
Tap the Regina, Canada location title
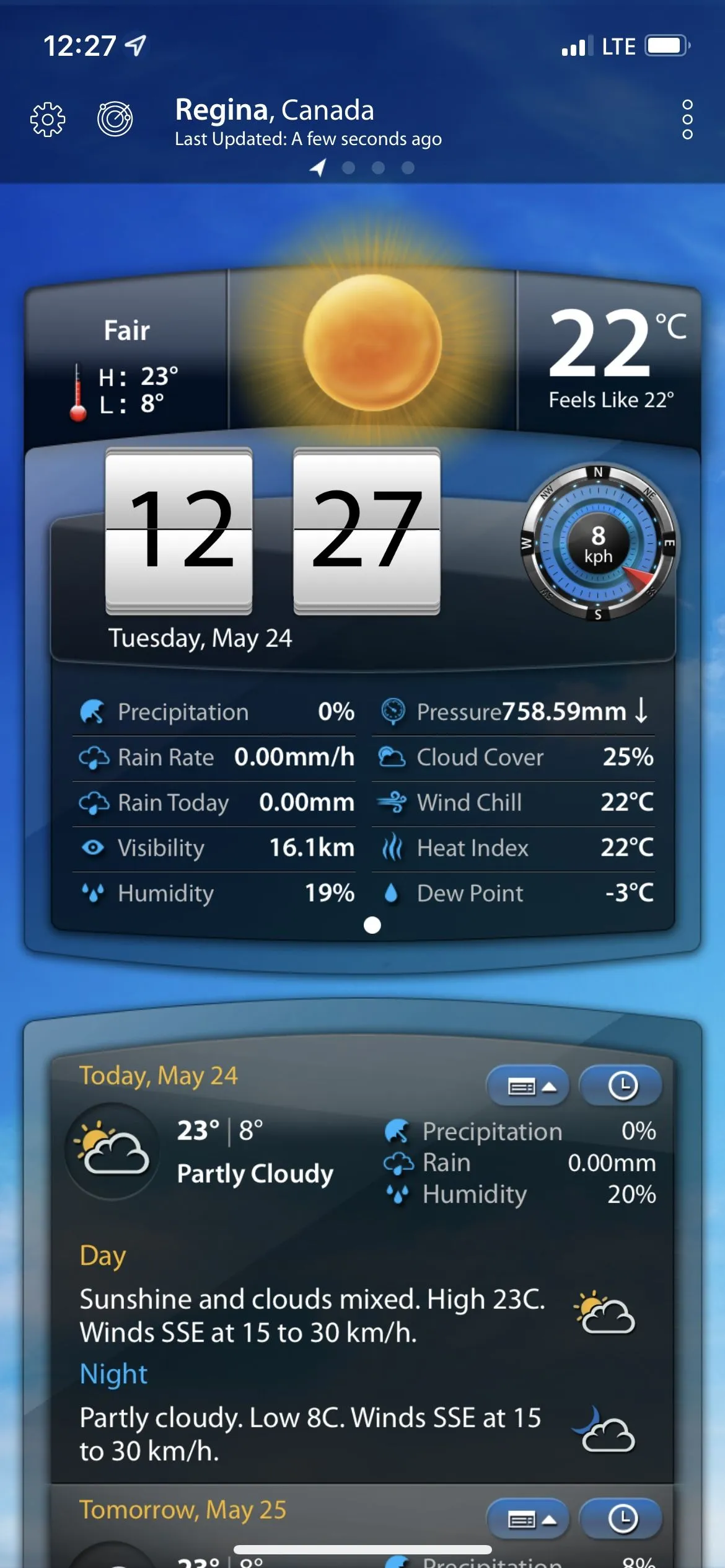coord(275,110)
